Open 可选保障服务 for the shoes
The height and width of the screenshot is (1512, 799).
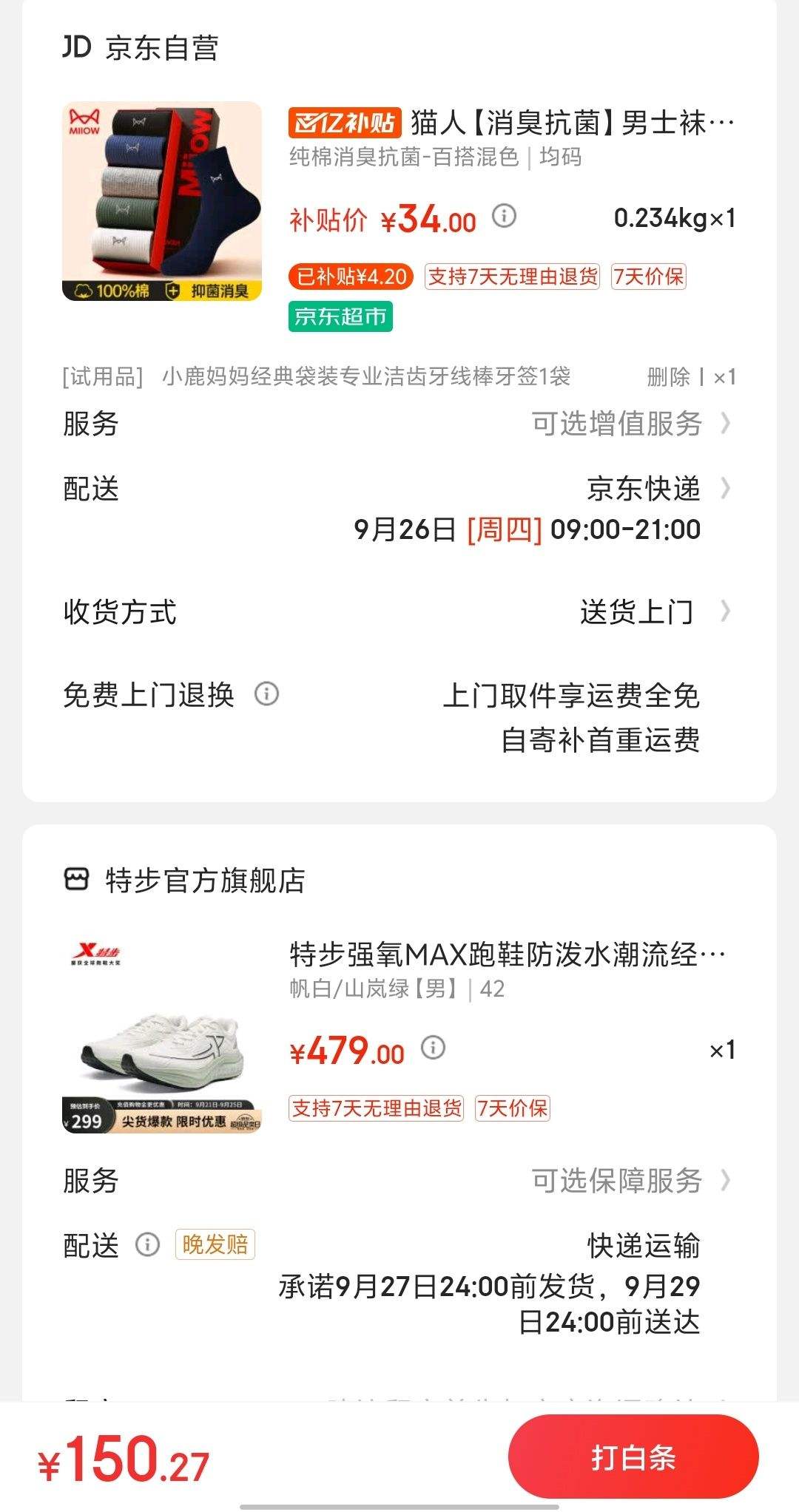(x=630, y=1181)
